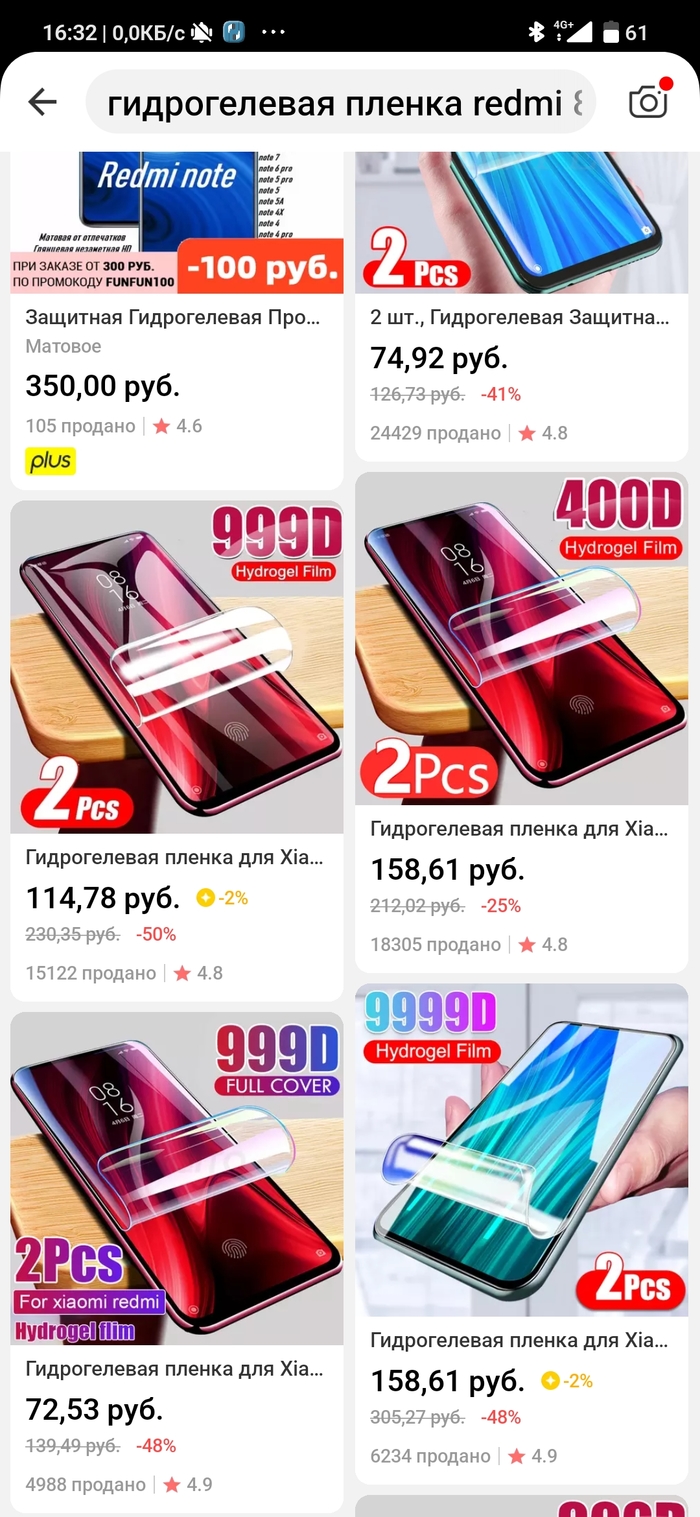Open camera image search
The image size is (700, 1517).
tap(648, 101)
